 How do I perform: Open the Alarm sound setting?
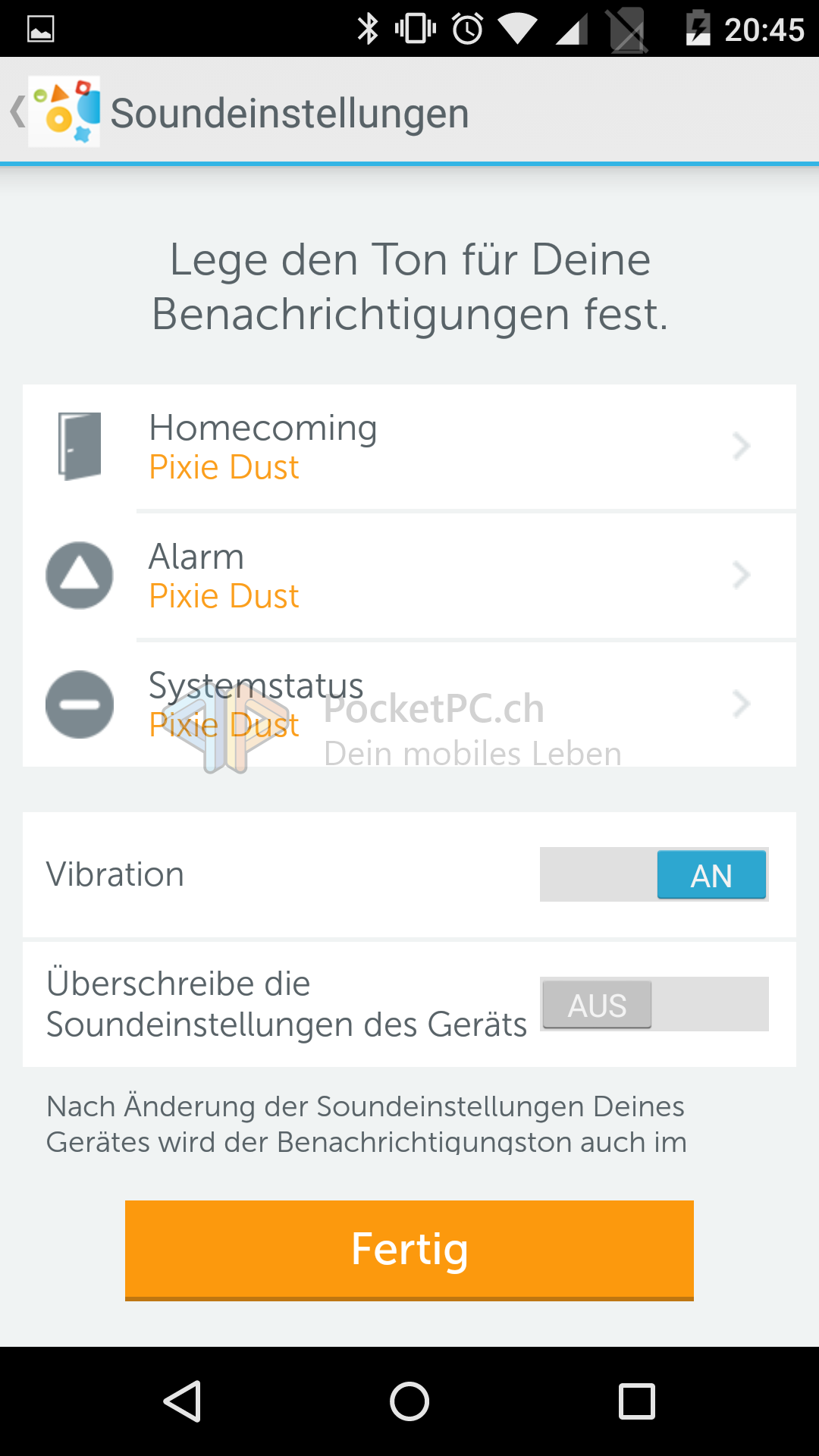pos(409,576)
